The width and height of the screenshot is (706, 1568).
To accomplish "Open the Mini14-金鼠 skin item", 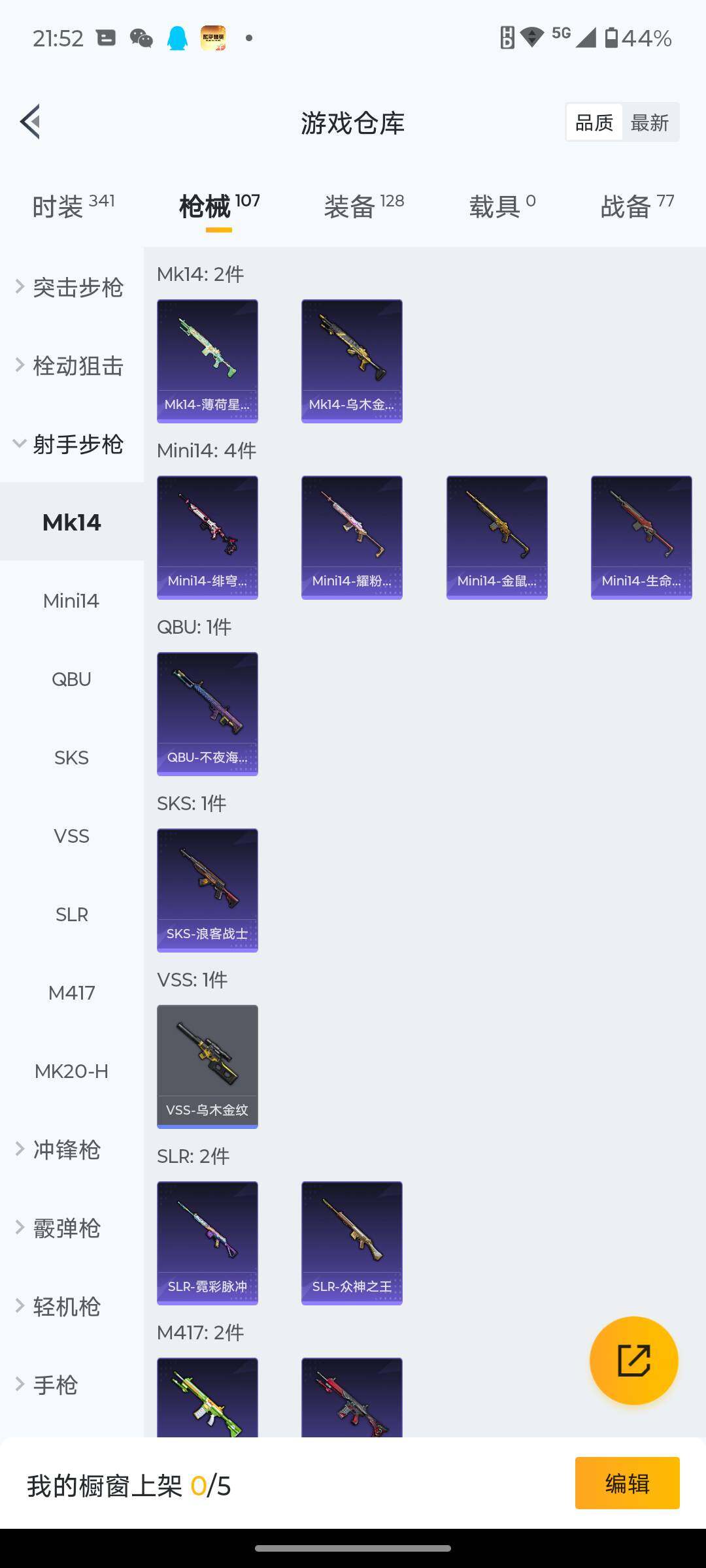I will [497, 537].
